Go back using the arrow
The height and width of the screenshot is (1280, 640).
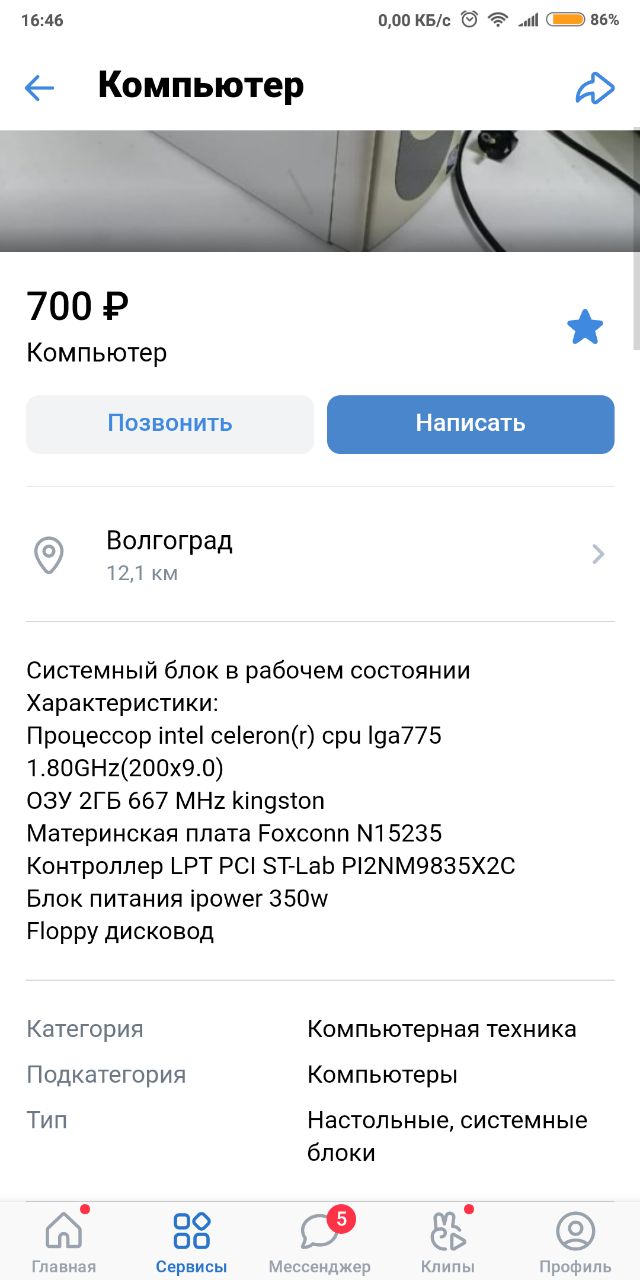pyautogui.click(x=39, y=88)
